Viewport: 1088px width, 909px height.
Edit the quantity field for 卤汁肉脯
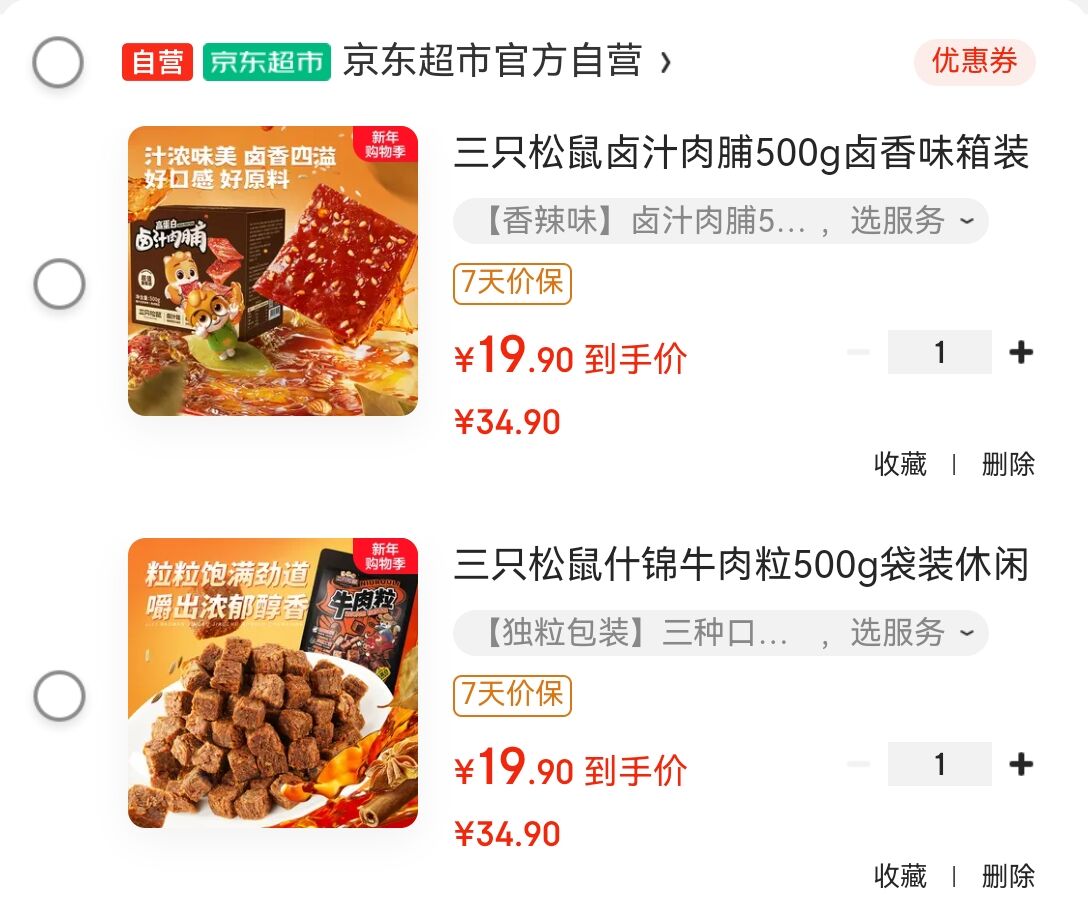[x=939, y=352]
